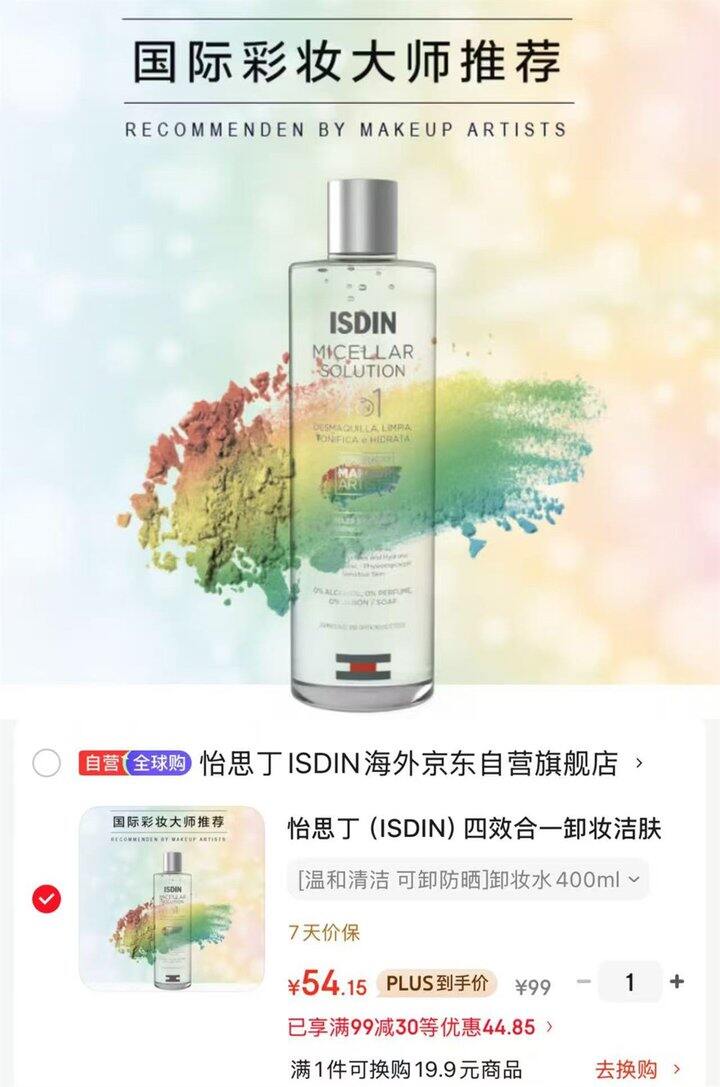Select all items from the 怡思丁ISDIN store
This screenshot has height=1087, width=720.
tap(46, 763)
